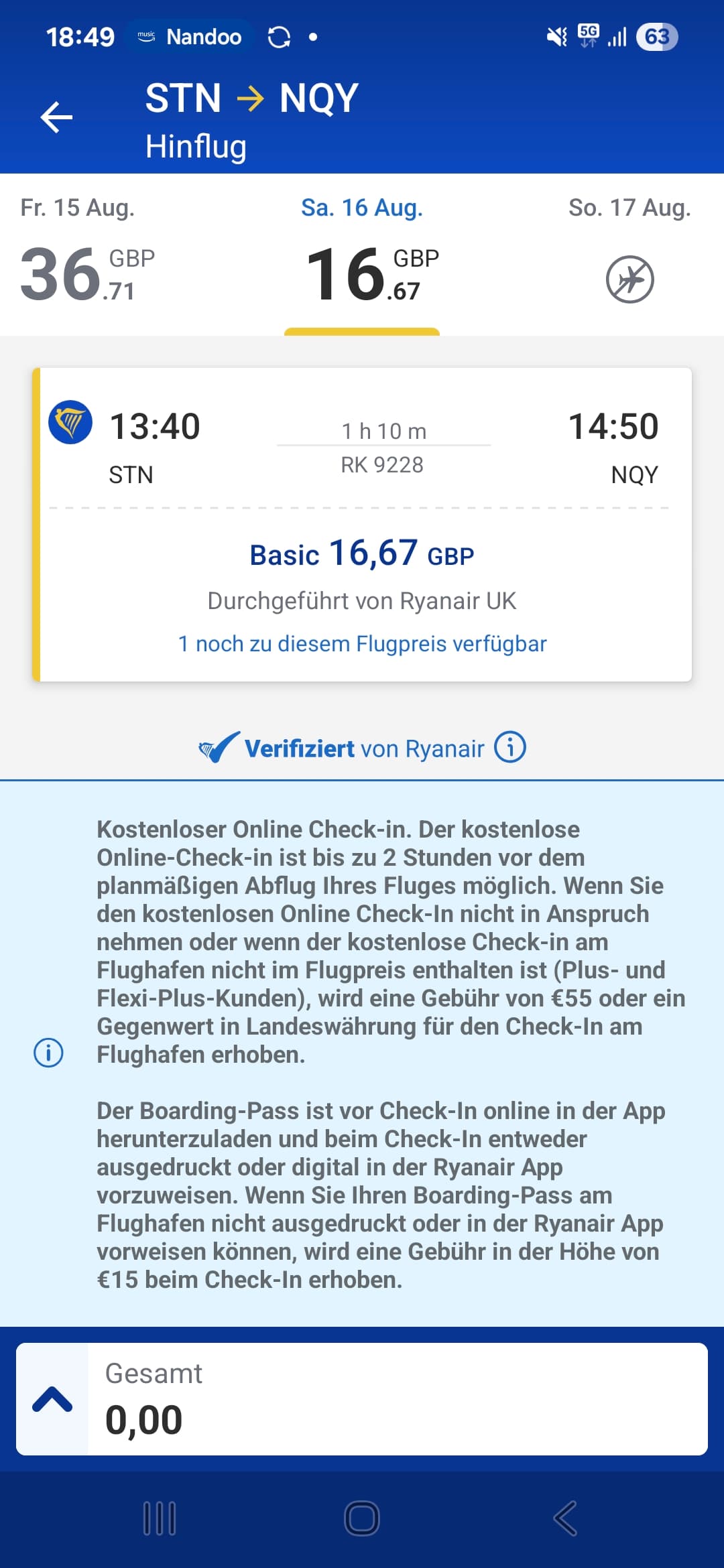Go back using the arrow in the header
724x1568 pixels.
click(x=56, y=118)
